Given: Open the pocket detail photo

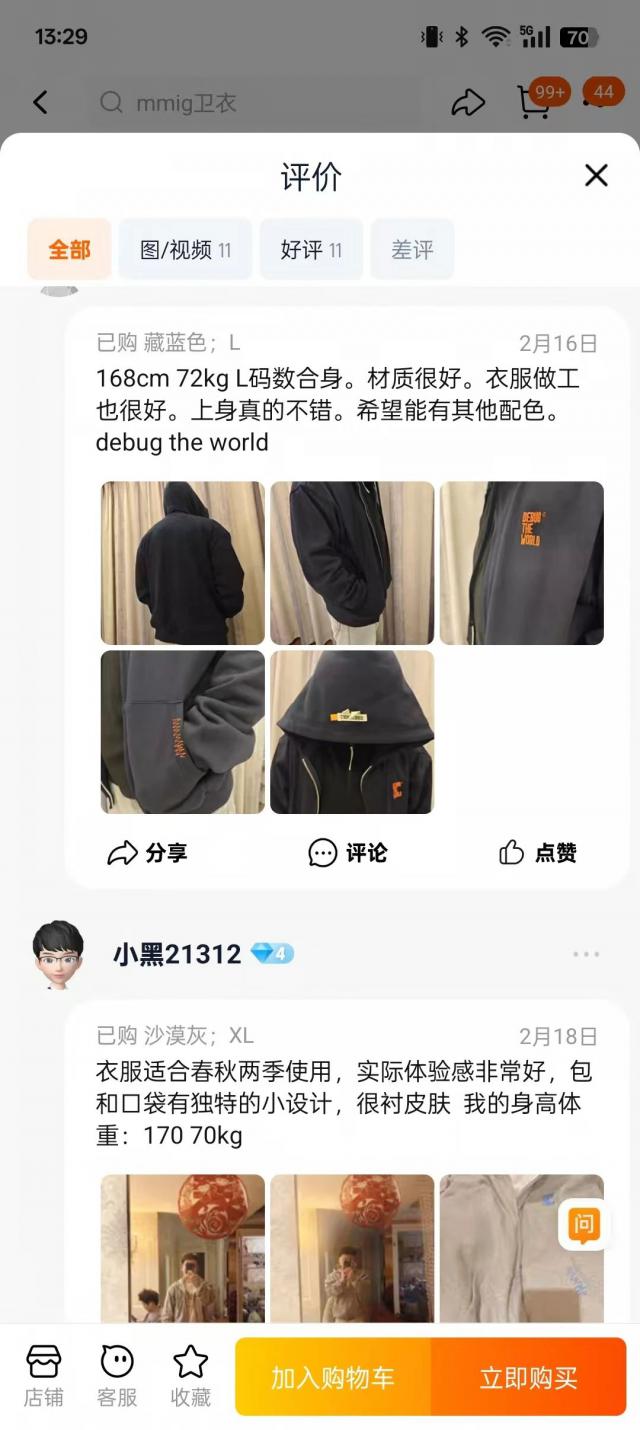Looking at the screenshot, I should pyautogui.click(x=183, y=732).
